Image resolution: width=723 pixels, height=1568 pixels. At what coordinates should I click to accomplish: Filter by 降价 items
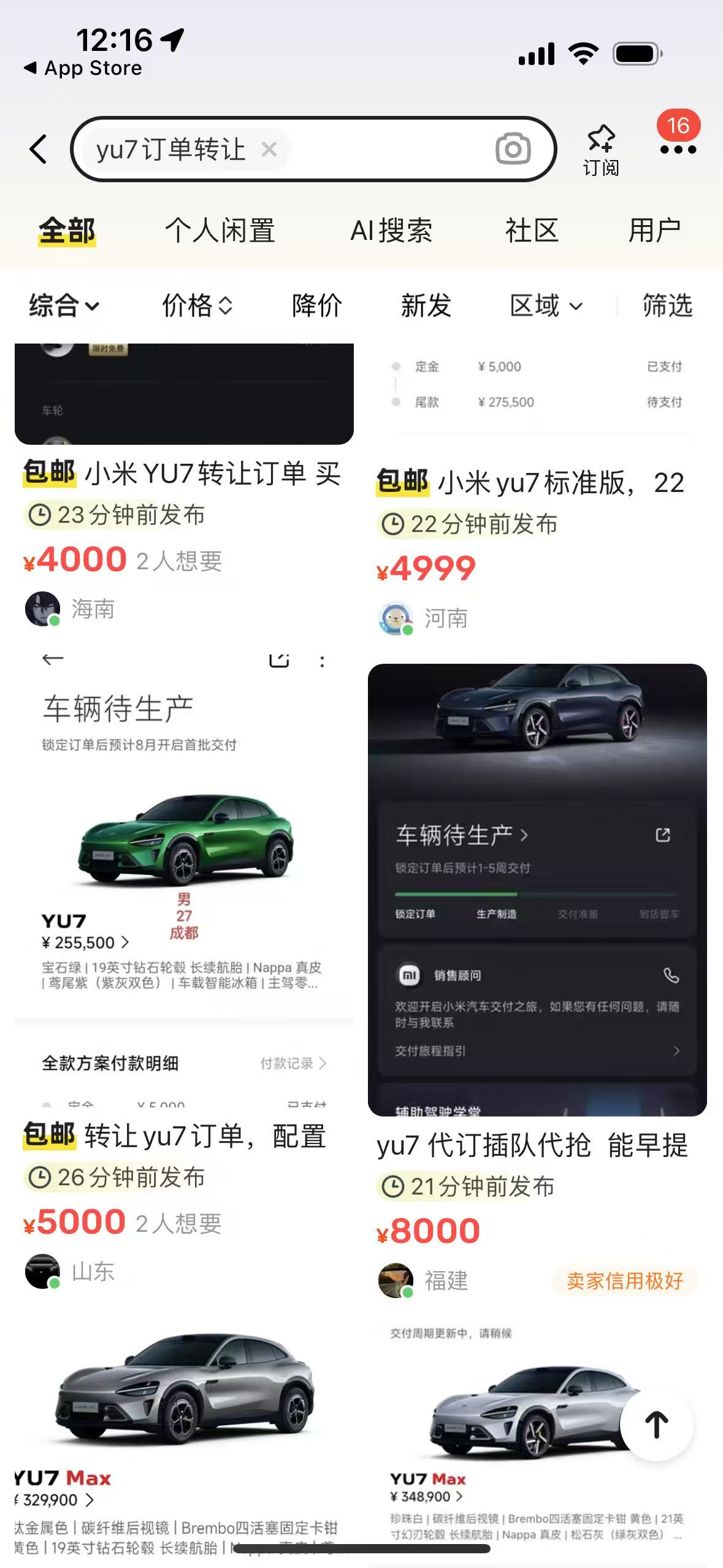(x=317, y=306)
